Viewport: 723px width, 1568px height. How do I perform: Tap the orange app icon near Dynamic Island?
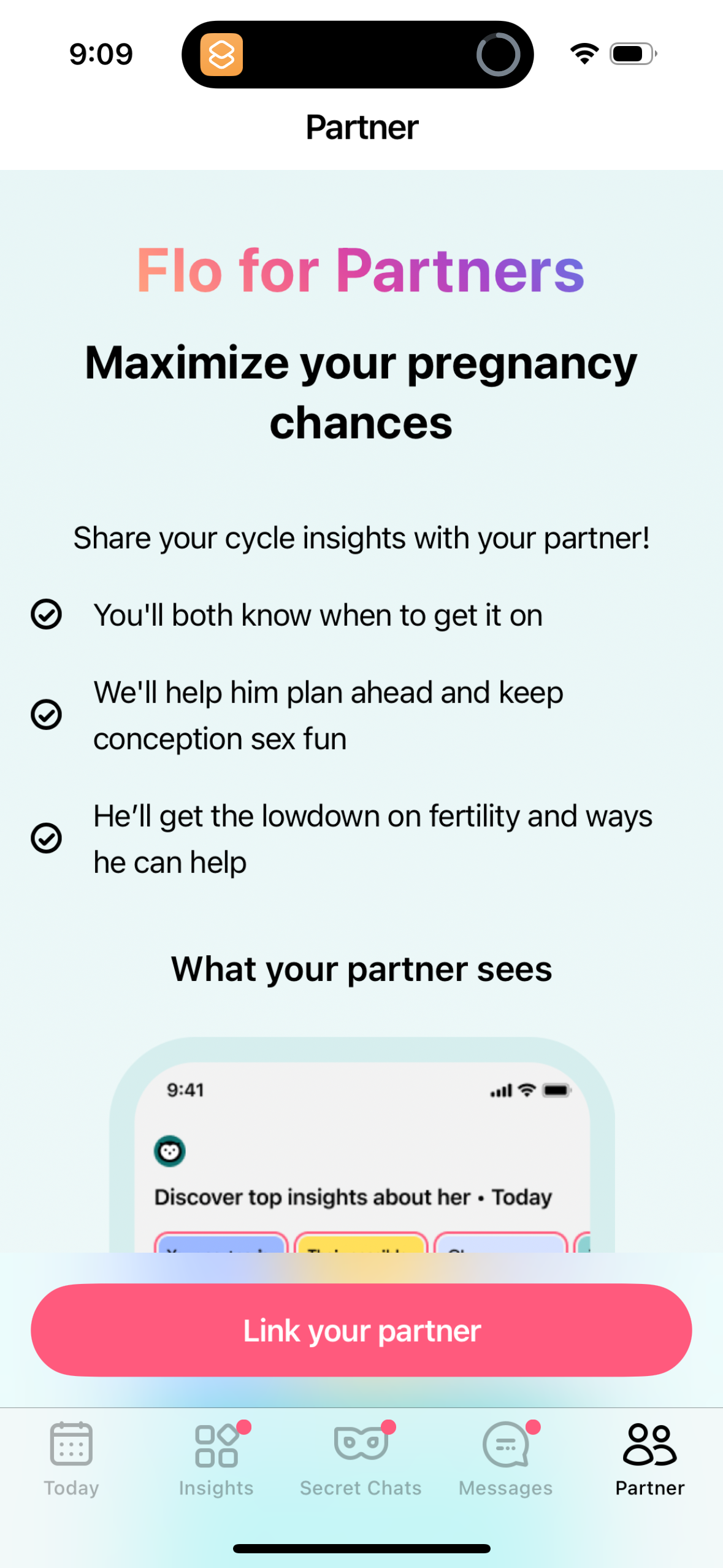coord(223,55)
